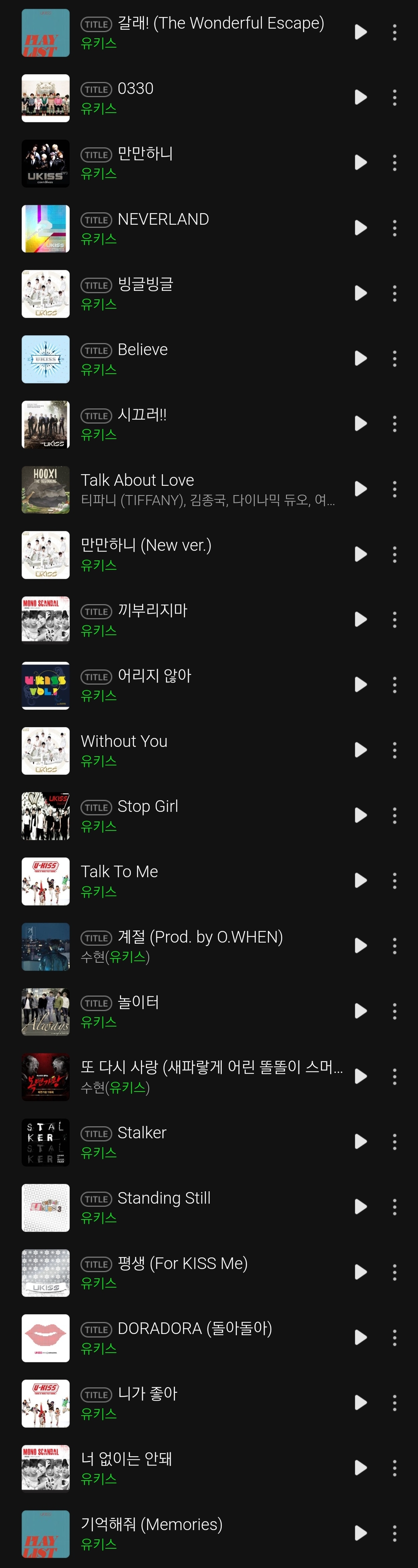Viewport: 418px width, 1568px height.
Task: Play the song 니가 좋아
Action: point(361,1402)
